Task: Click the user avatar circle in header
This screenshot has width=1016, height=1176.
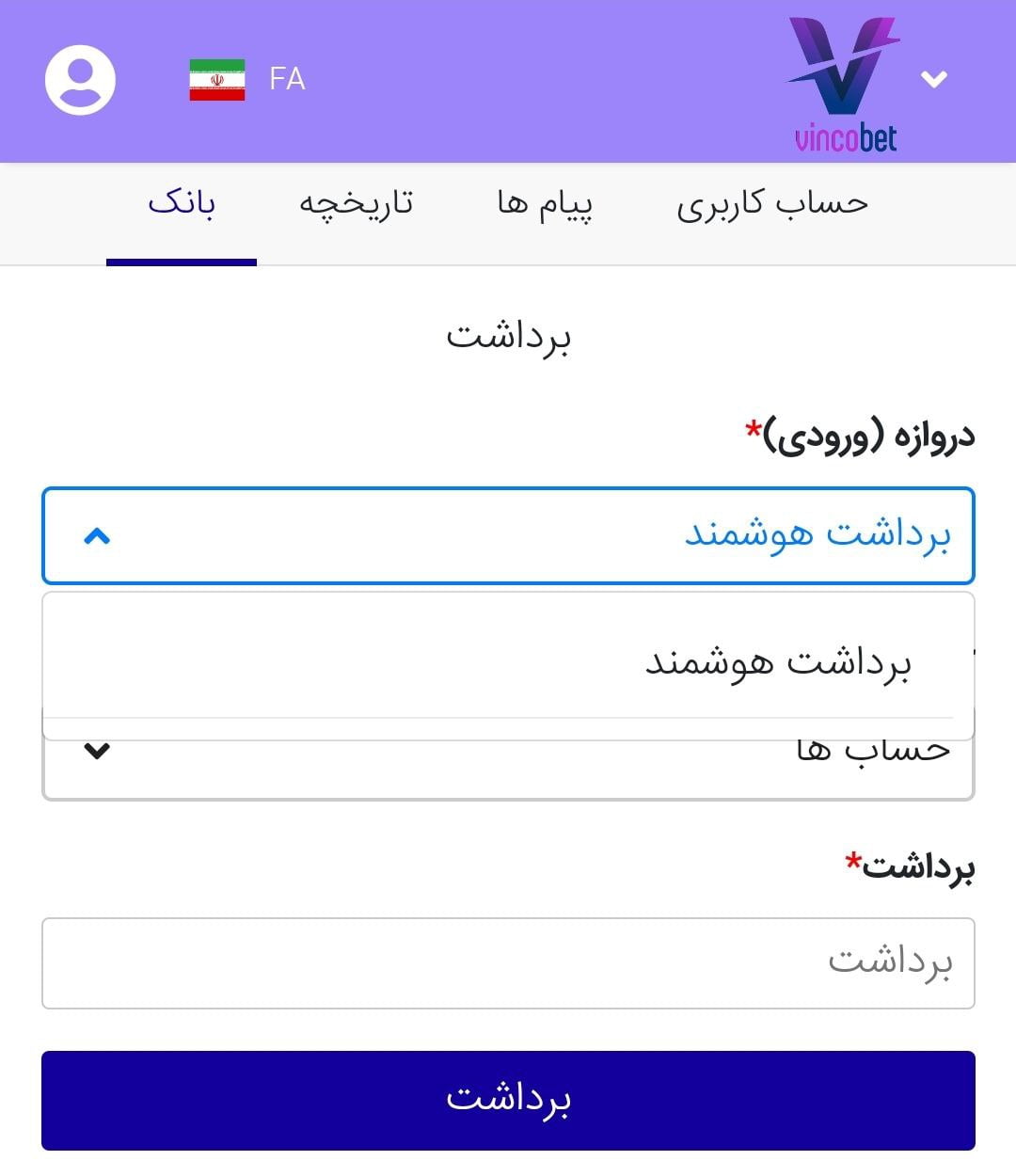Action: (80, 80)
